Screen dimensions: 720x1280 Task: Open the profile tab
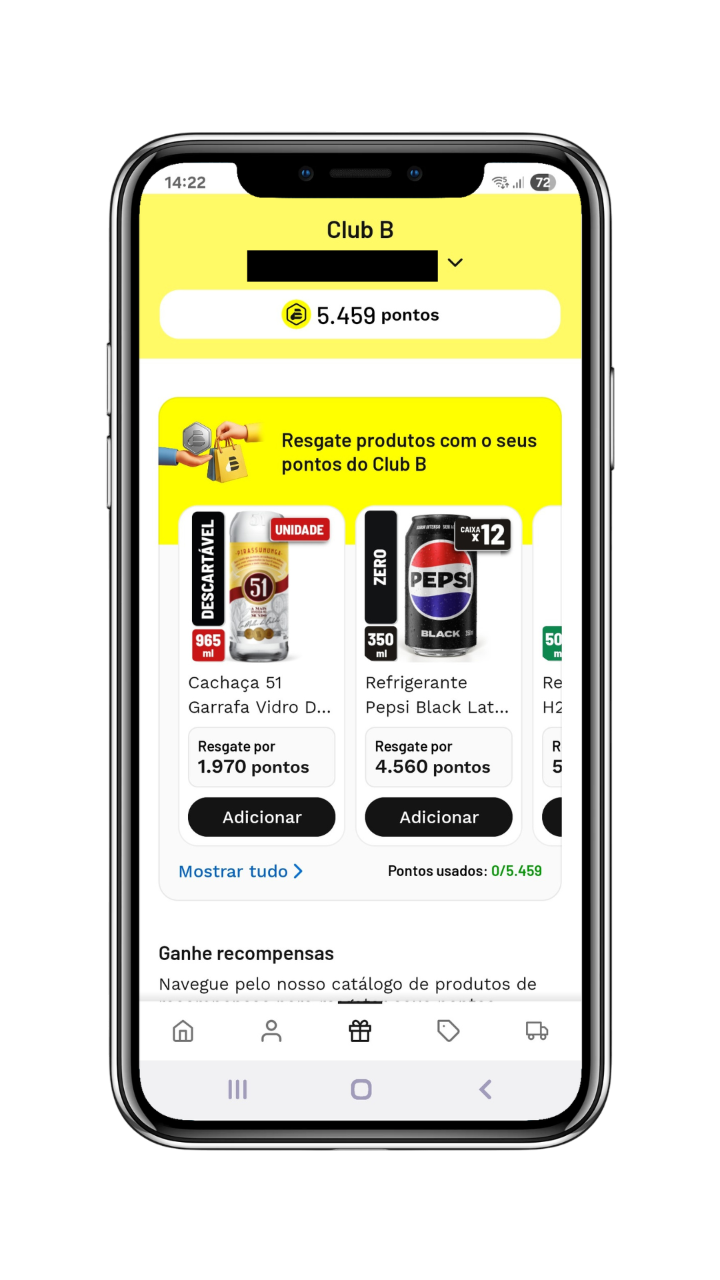pyautogui.click(x=271, y=1031)
